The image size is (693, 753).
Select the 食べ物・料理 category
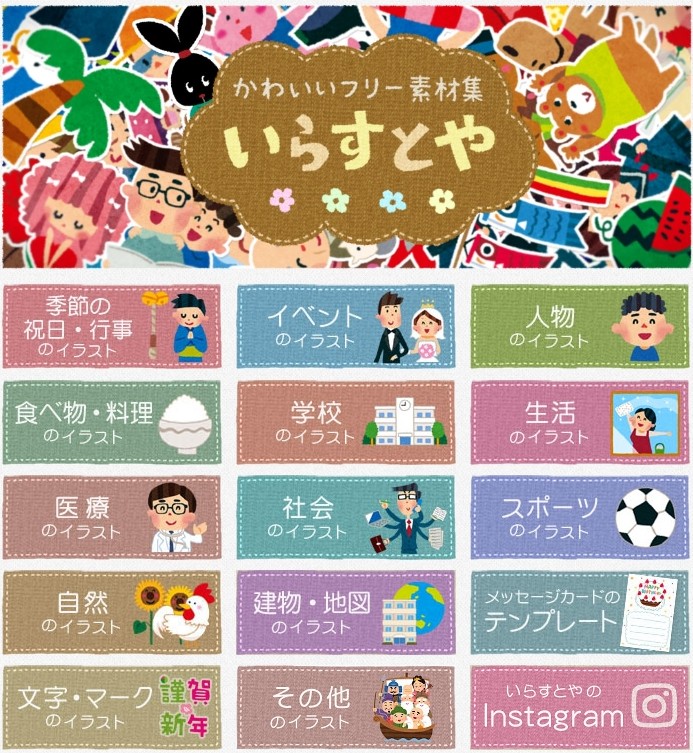[x=112, y=422]
